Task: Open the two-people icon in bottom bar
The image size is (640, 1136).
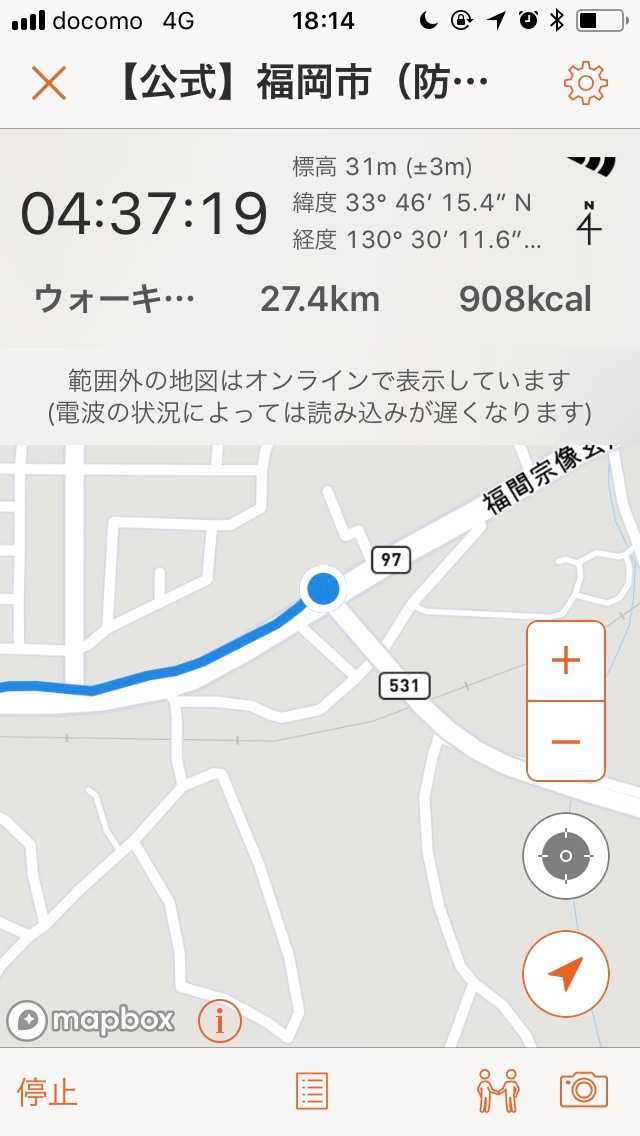Action: click(x=498, y=1091)
